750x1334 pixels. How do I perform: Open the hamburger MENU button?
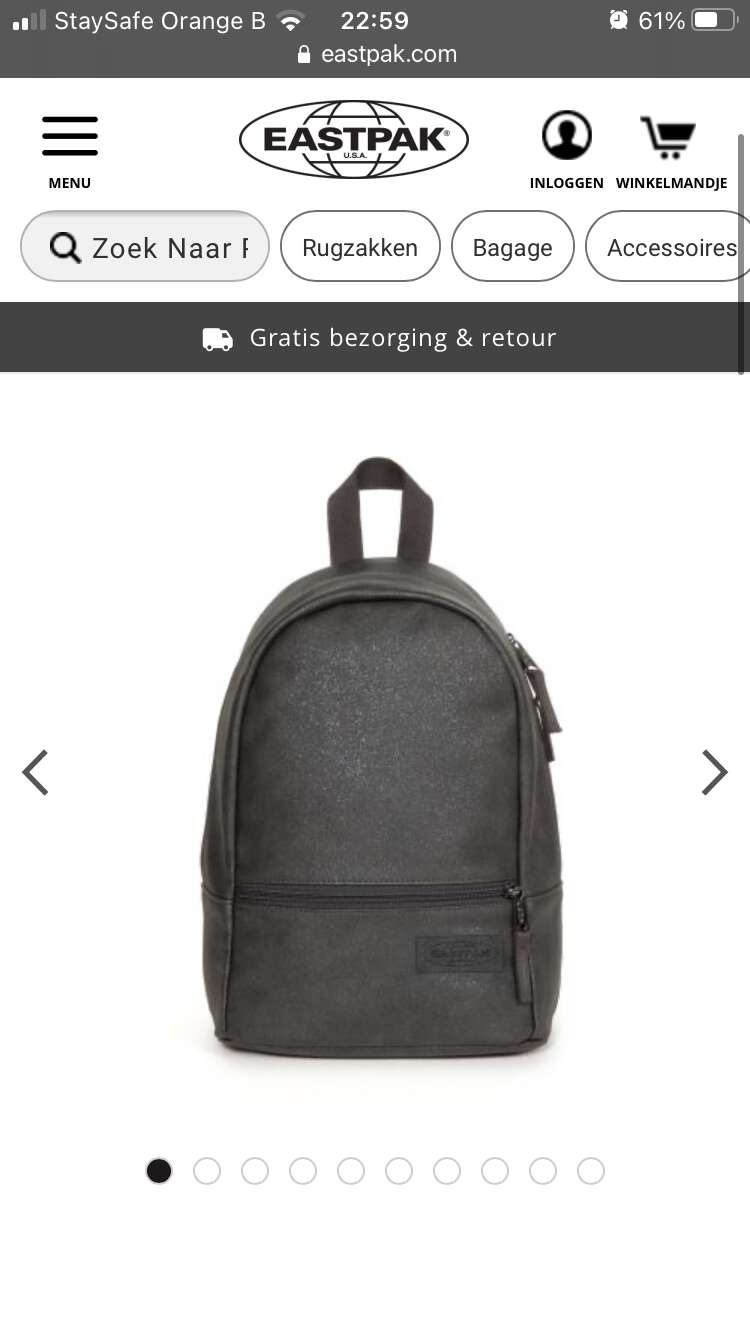[70, 150]
